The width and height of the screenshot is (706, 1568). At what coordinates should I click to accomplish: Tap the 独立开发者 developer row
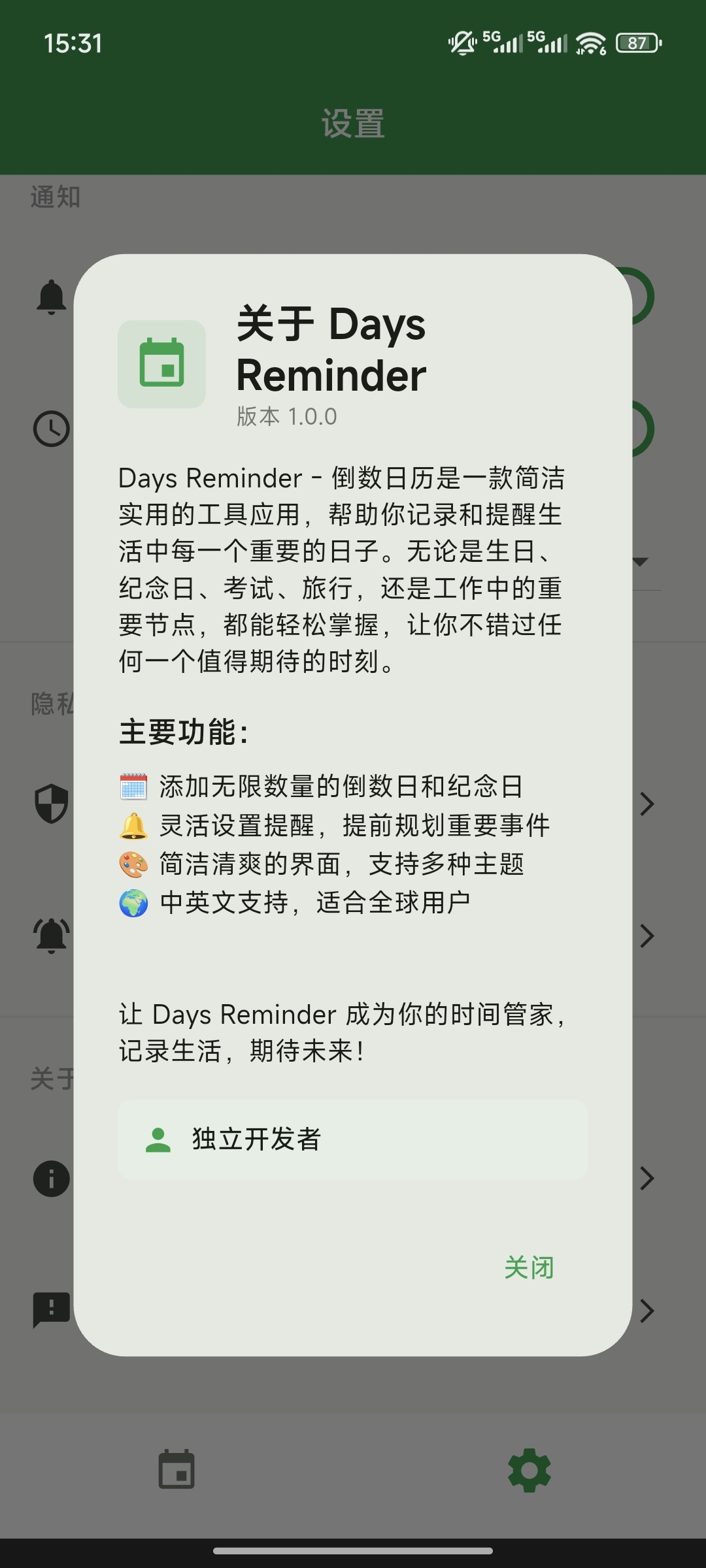click(352, 1139)
